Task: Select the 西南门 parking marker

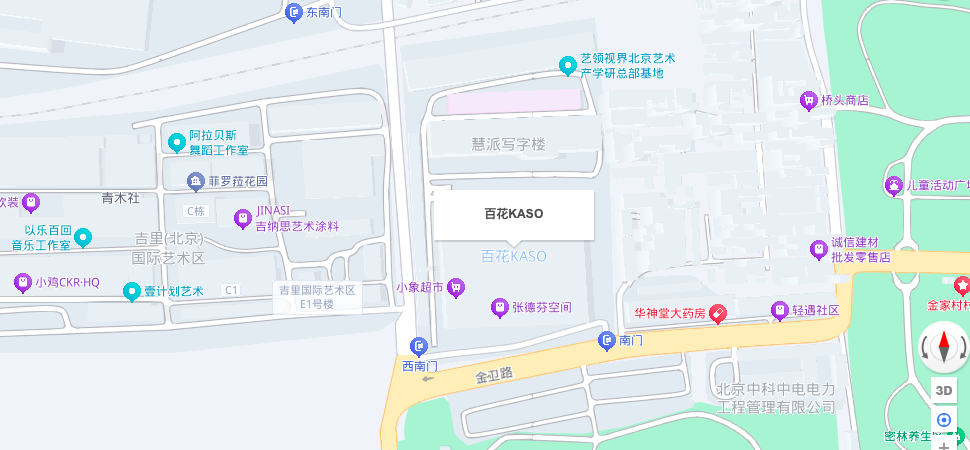Action: (419, 347)
